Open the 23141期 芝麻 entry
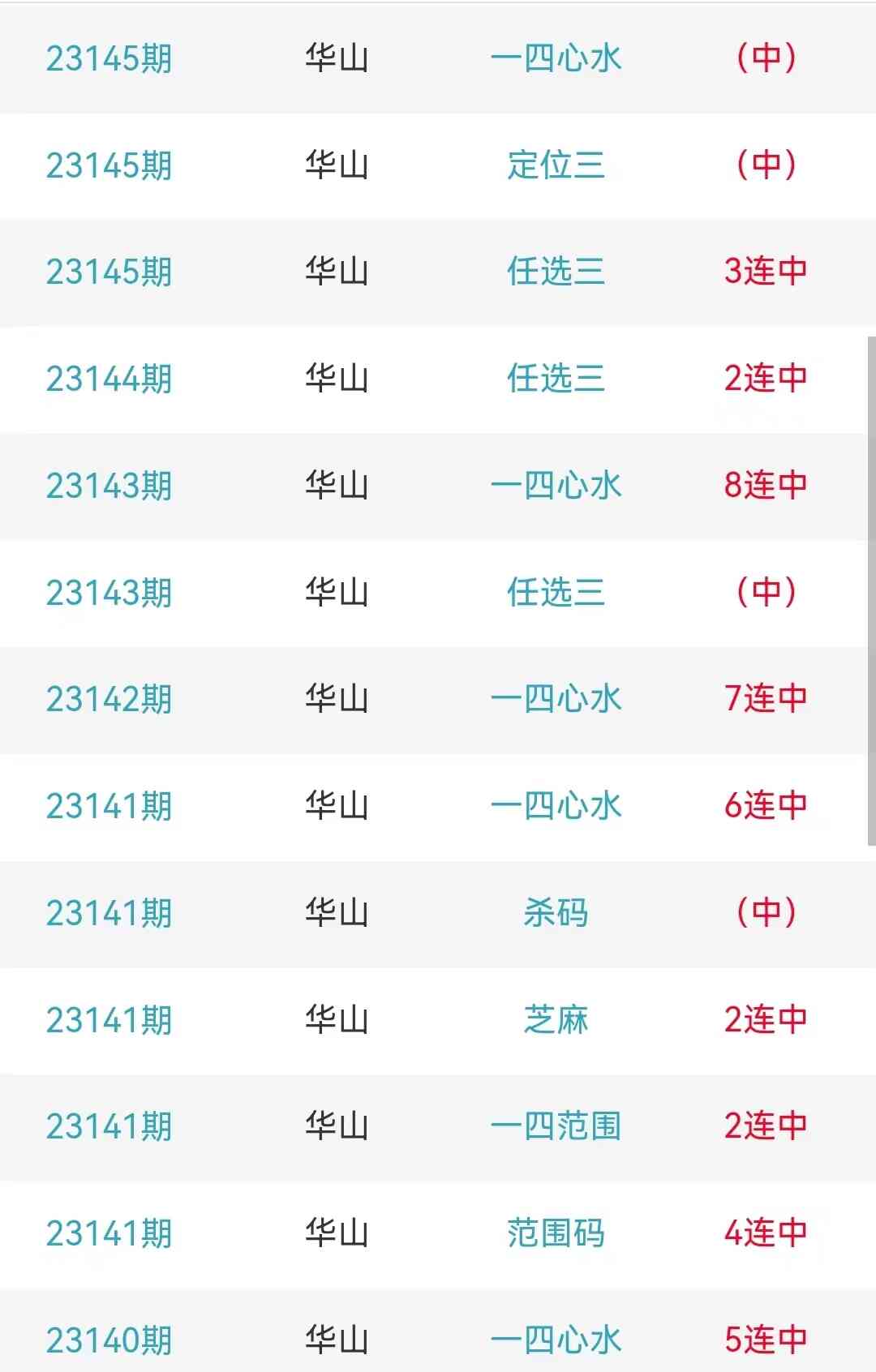 pos(556,1020)
